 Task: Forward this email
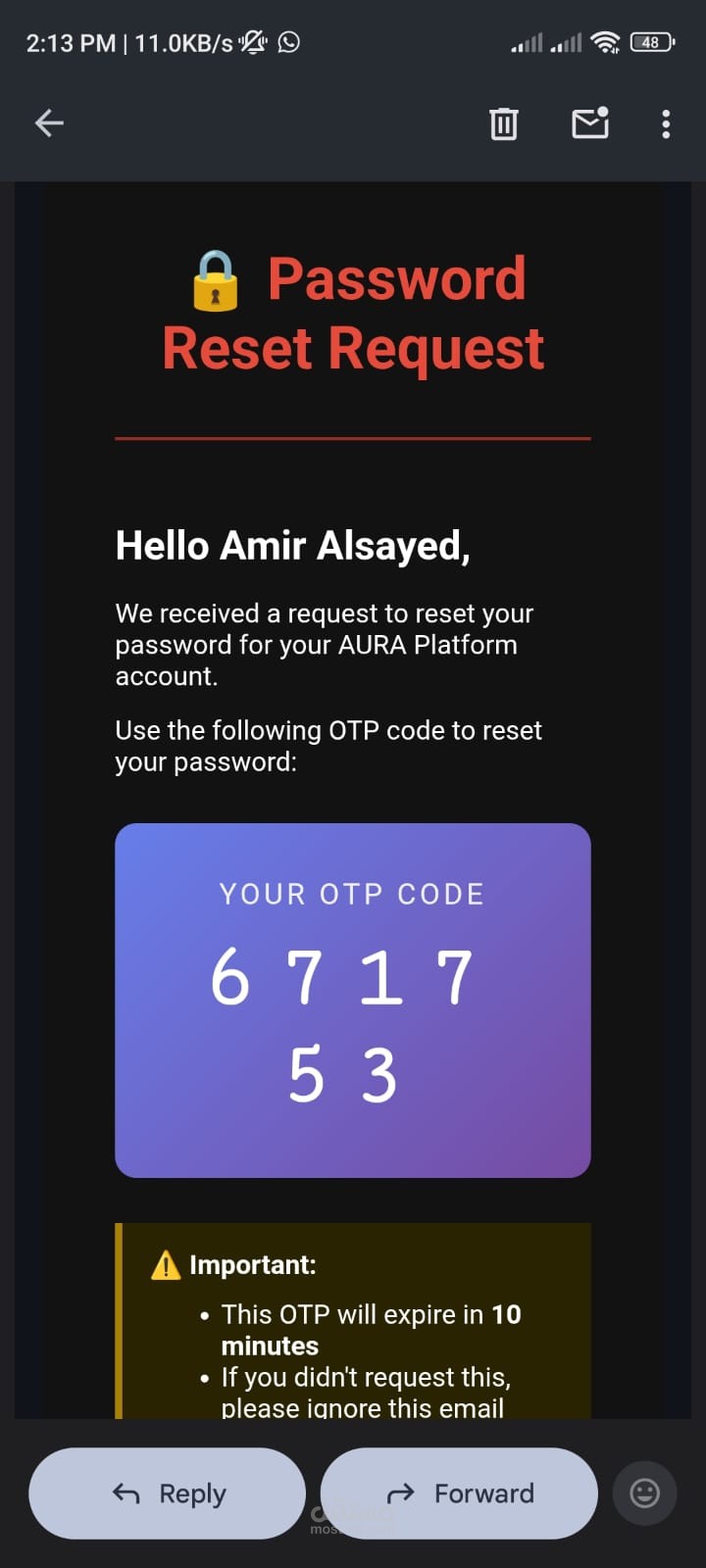[459, 1493]
